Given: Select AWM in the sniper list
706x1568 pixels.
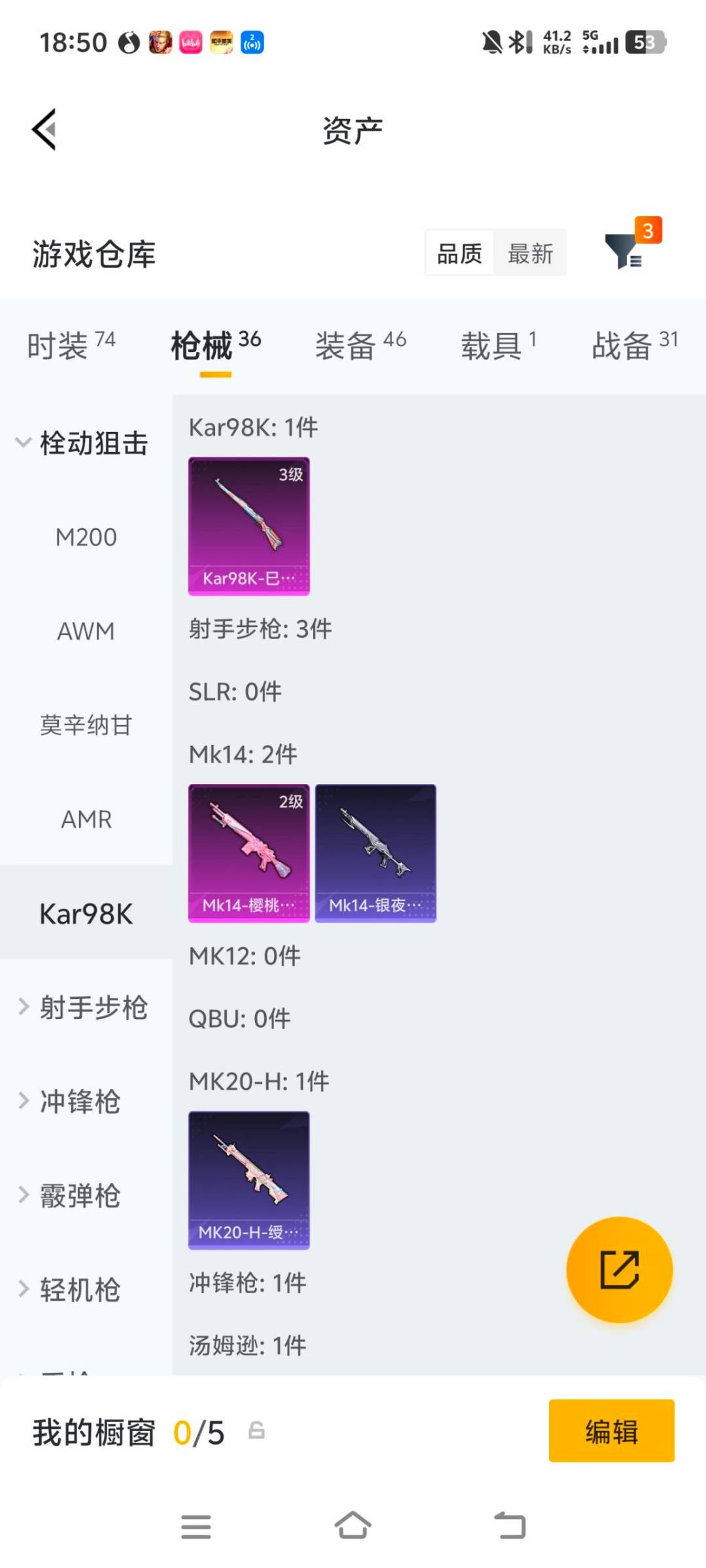Looking at the screenshot, I should [85, 631].
